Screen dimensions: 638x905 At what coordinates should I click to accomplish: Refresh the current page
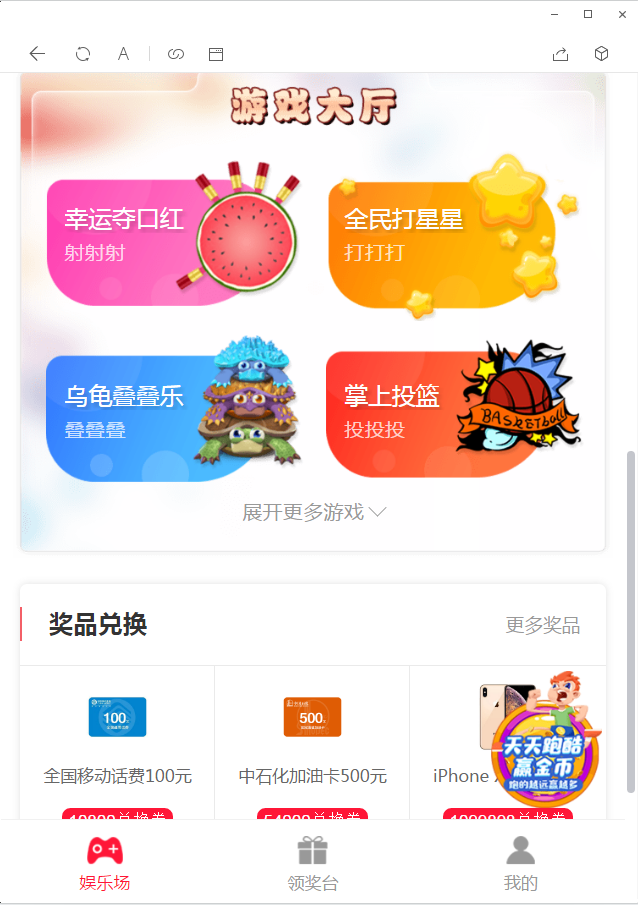(83, 54)
